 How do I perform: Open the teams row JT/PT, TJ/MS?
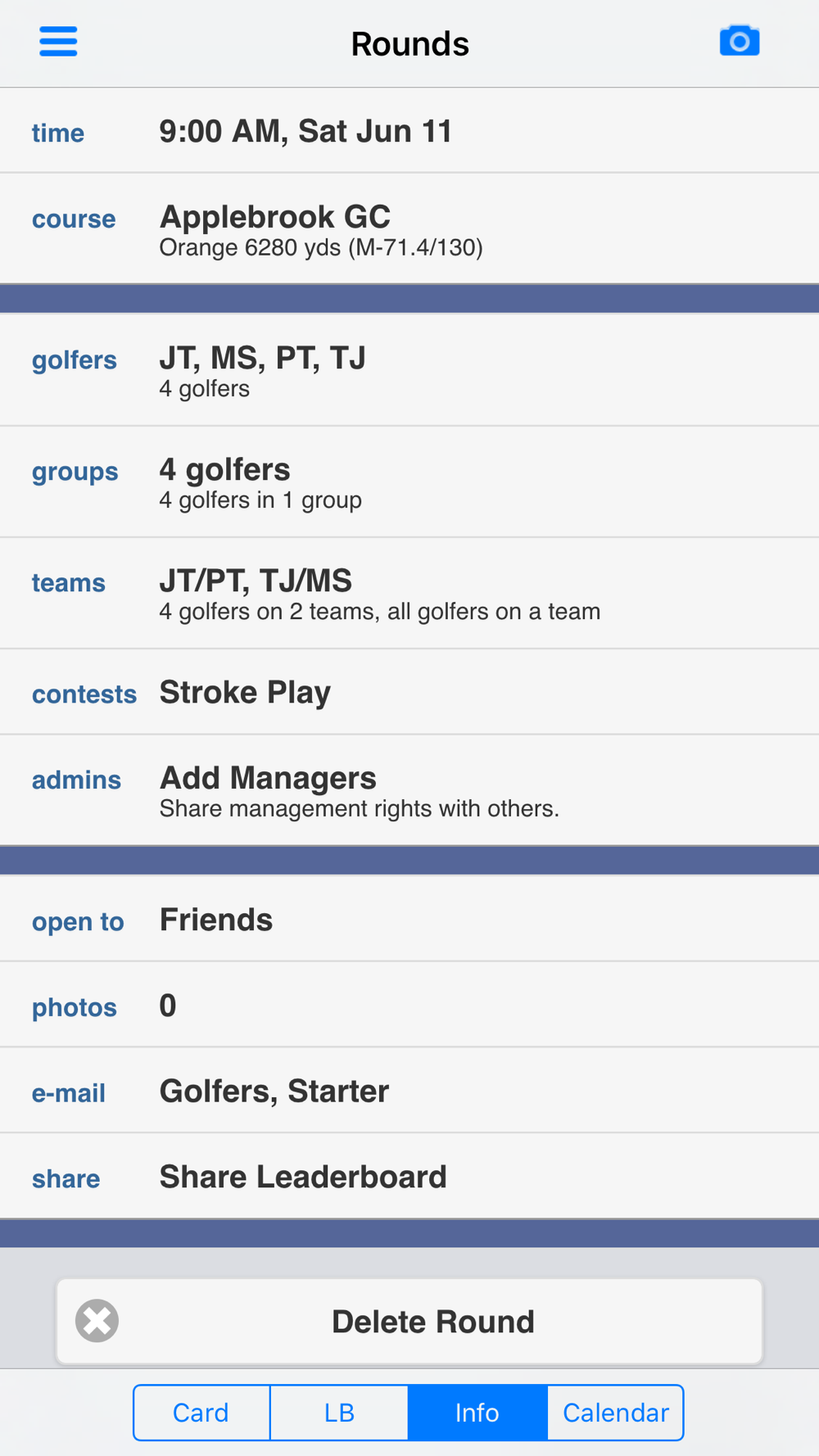(x=409, y=593)
